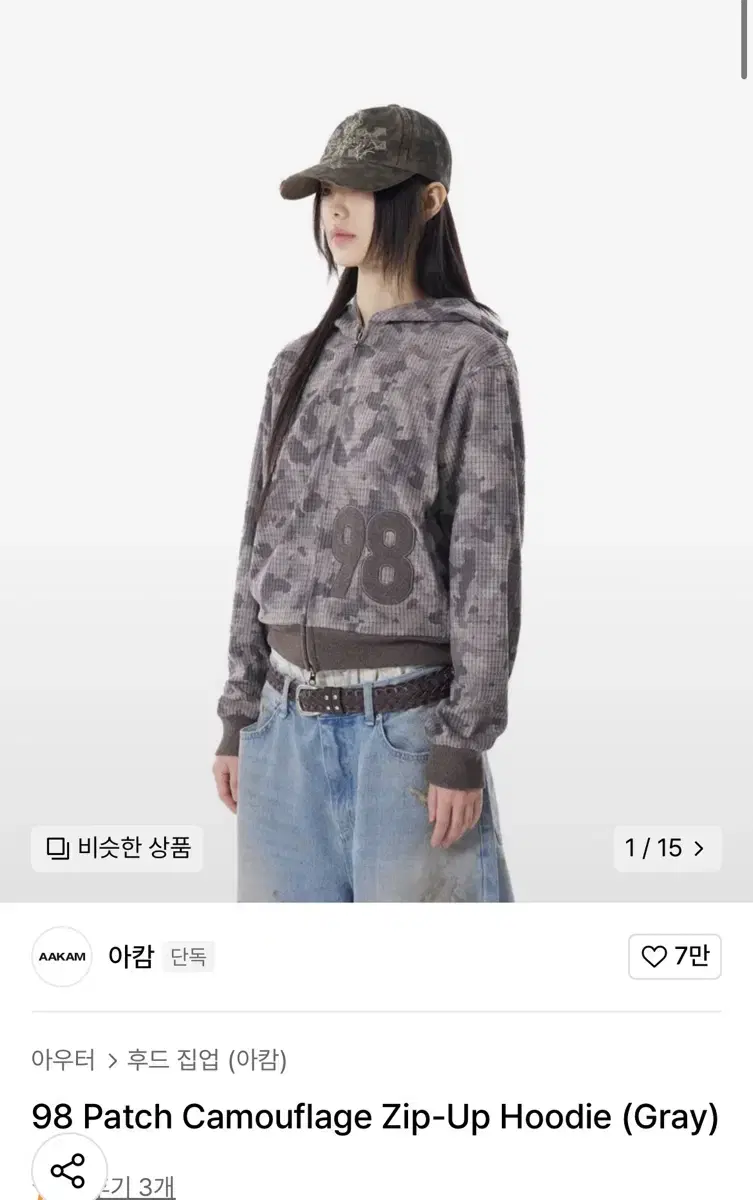Tap the AAKAM circular brand logo
This screenshot has width=753, height=1200.
pos(62,957)
